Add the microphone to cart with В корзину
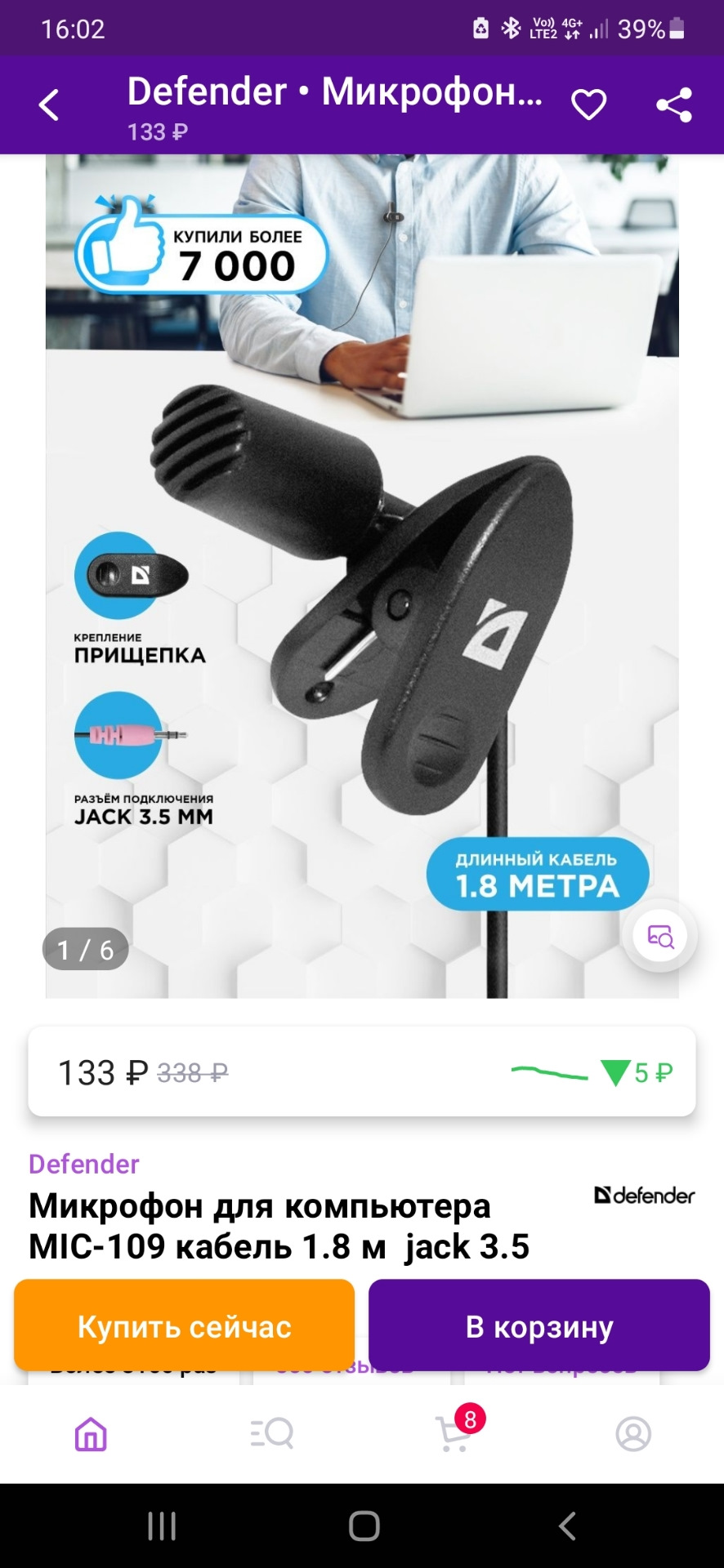 coord(539,1326)
